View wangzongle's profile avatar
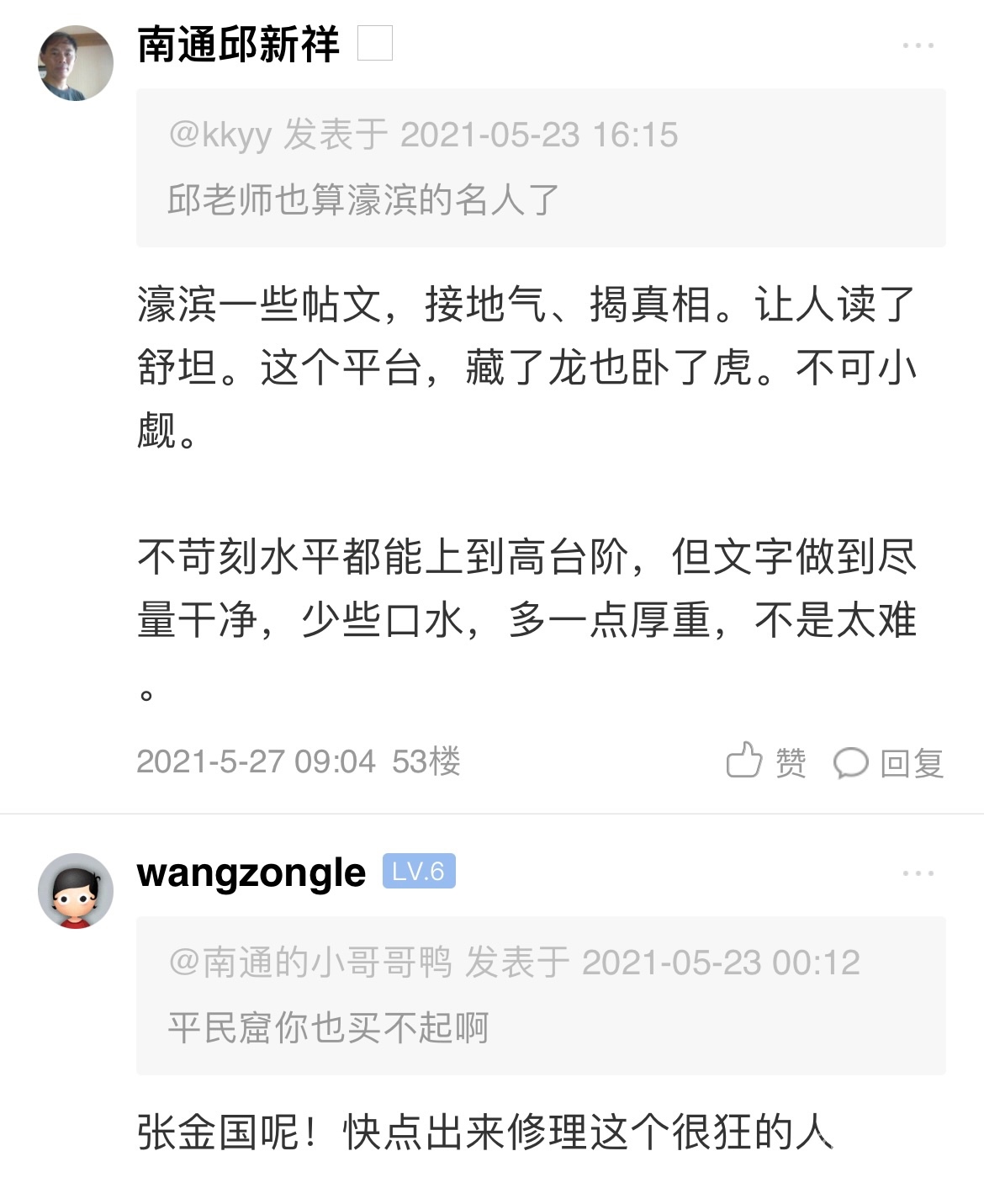984x1204 pixels. [x=76, y=891]
